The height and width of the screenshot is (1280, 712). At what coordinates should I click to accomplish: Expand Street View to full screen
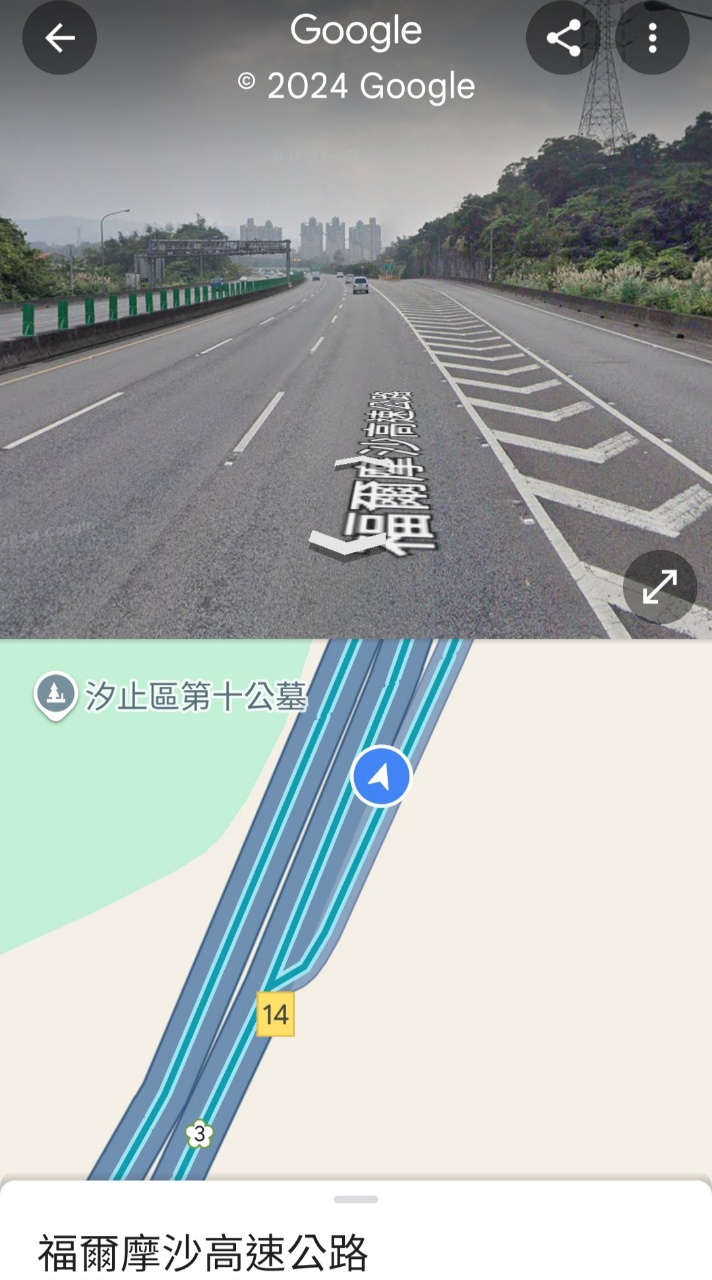click(659, 587)
